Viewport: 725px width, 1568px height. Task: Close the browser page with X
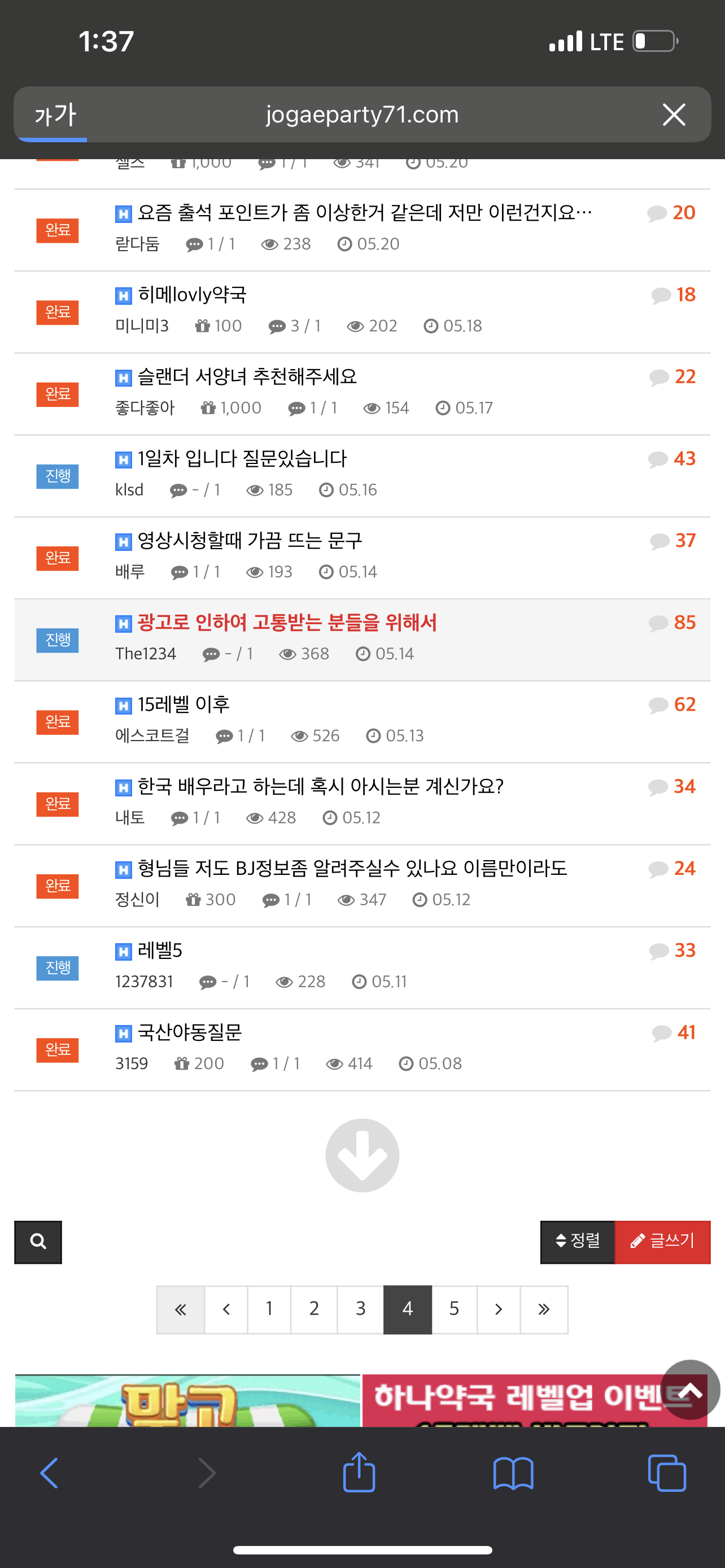[x=673, y=115]
